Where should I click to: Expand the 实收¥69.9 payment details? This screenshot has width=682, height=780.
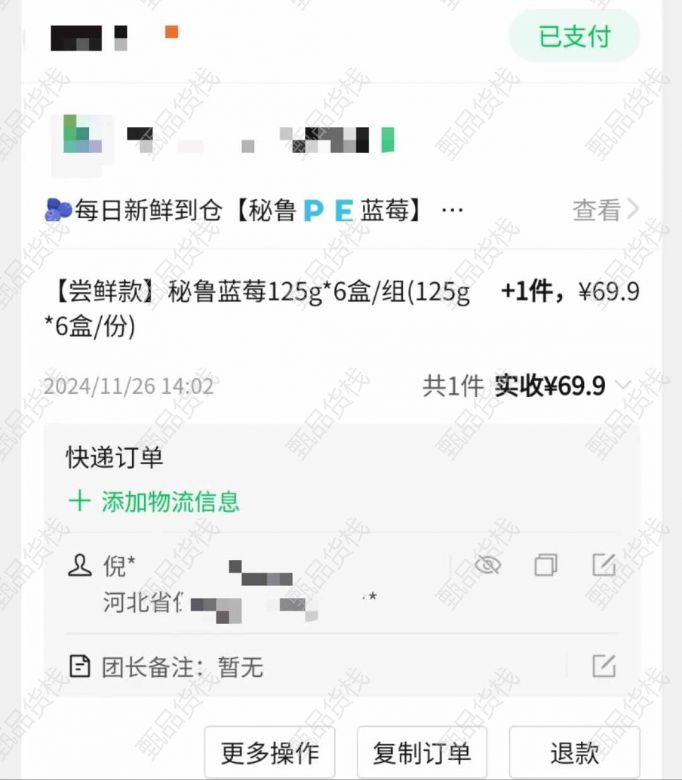pyautogui.click(x=623, y=386)
